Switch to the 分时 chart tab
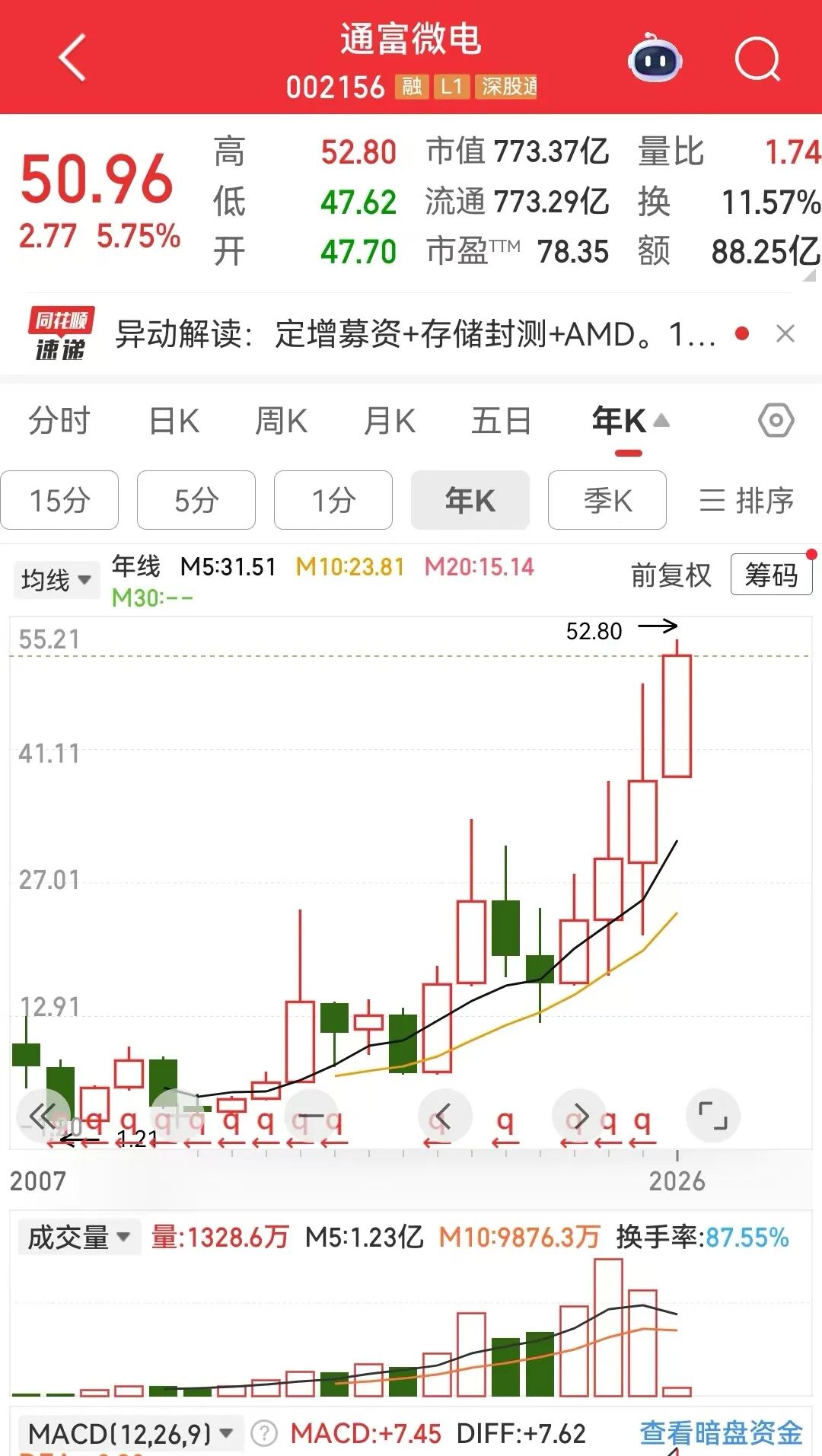 [x=59, y=421]
